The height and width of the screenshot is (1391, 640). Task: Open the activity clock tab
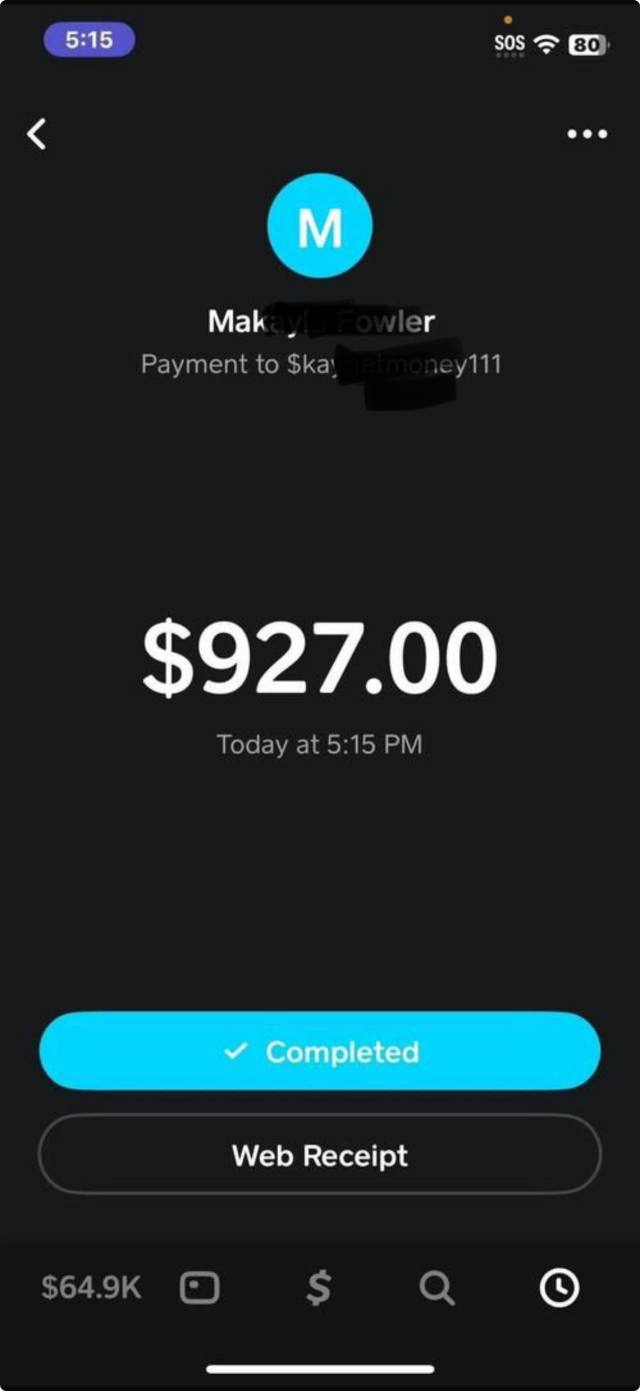click(559, 1287)
